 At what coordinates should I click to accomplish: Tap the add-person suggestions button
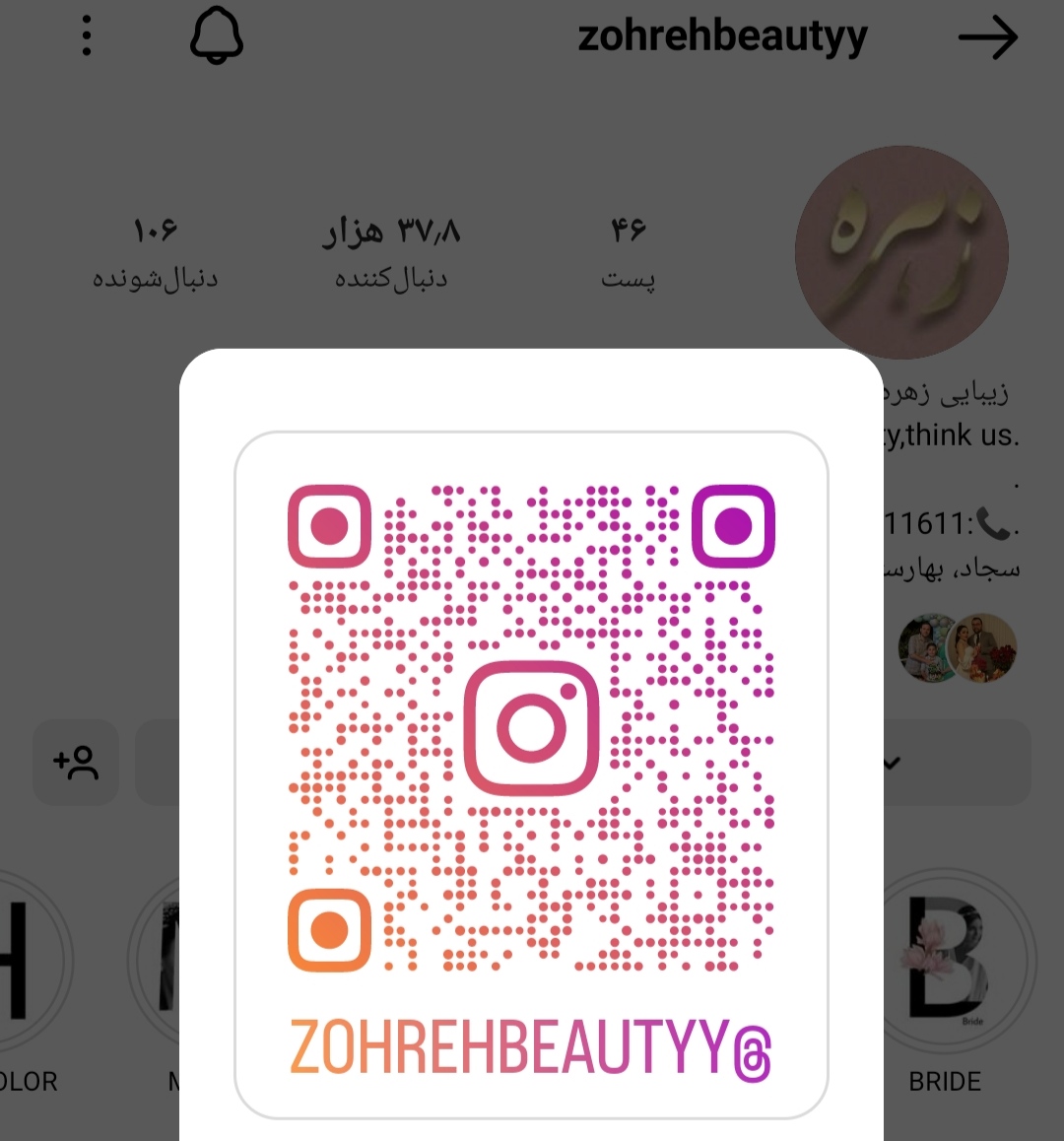click(x=76, y=762)
